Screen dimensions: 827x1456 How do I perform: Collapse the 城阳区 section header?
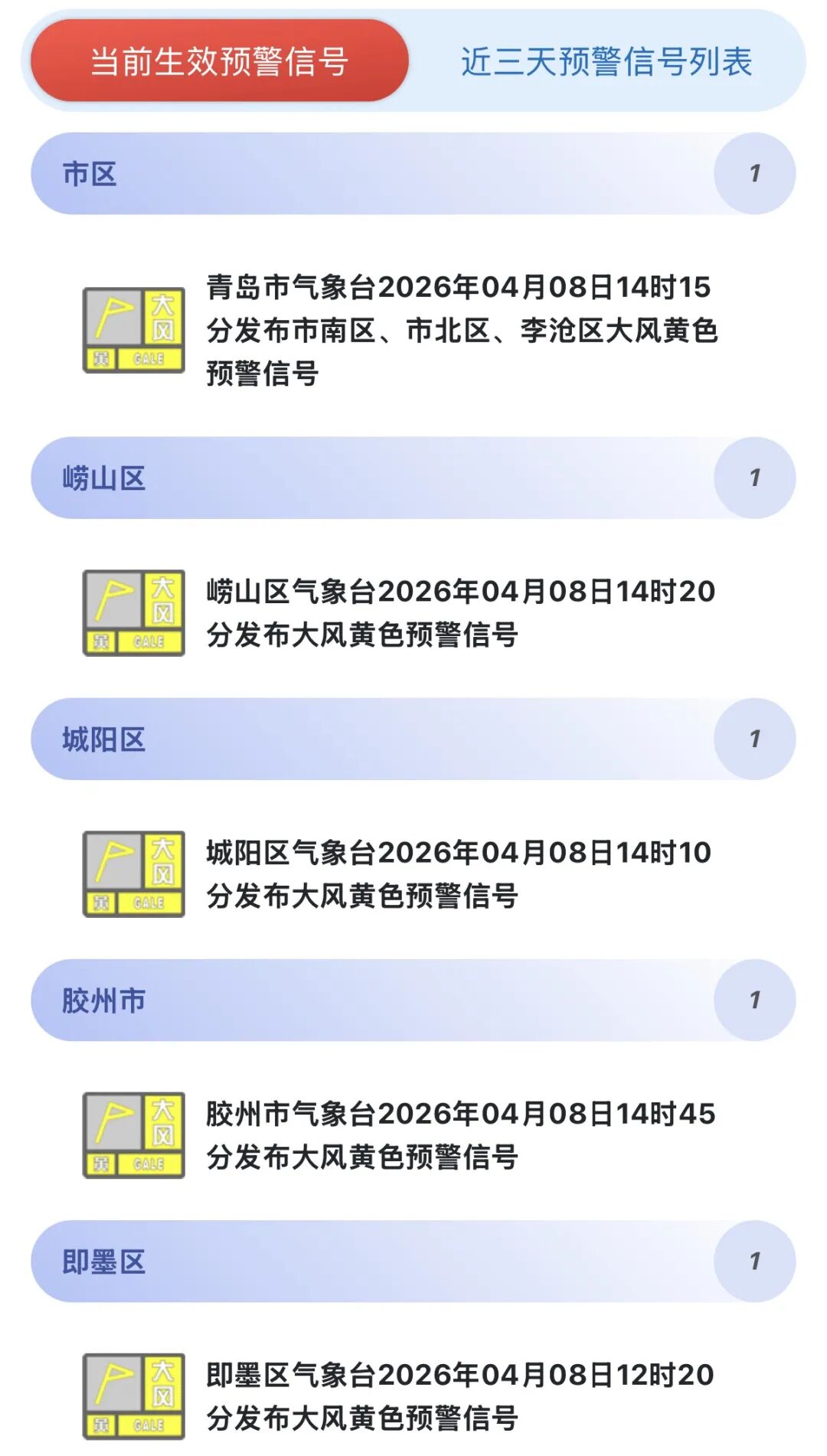[x=412, y=739]
